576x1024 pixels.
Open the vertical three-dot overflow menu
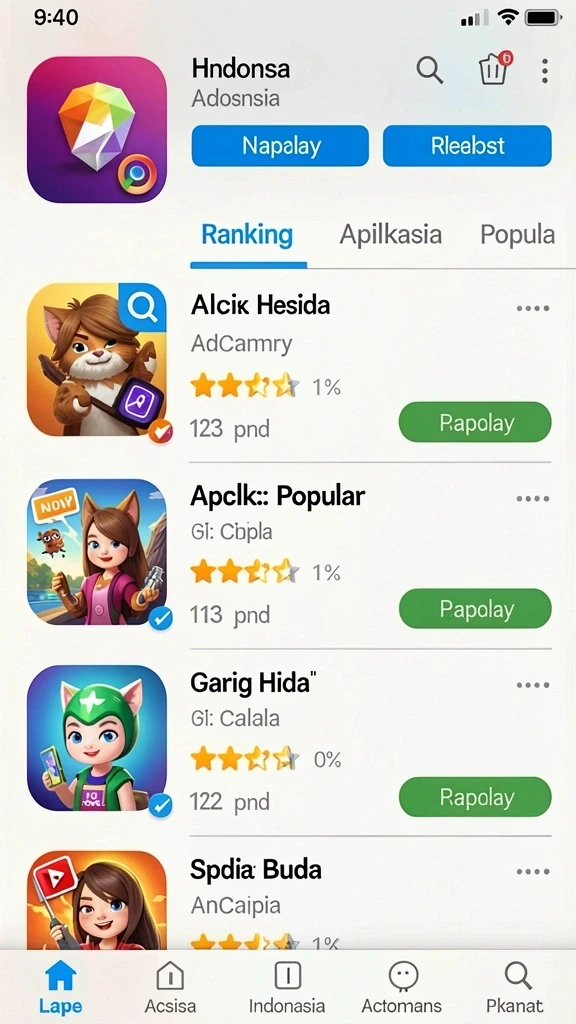pos(545,71)
